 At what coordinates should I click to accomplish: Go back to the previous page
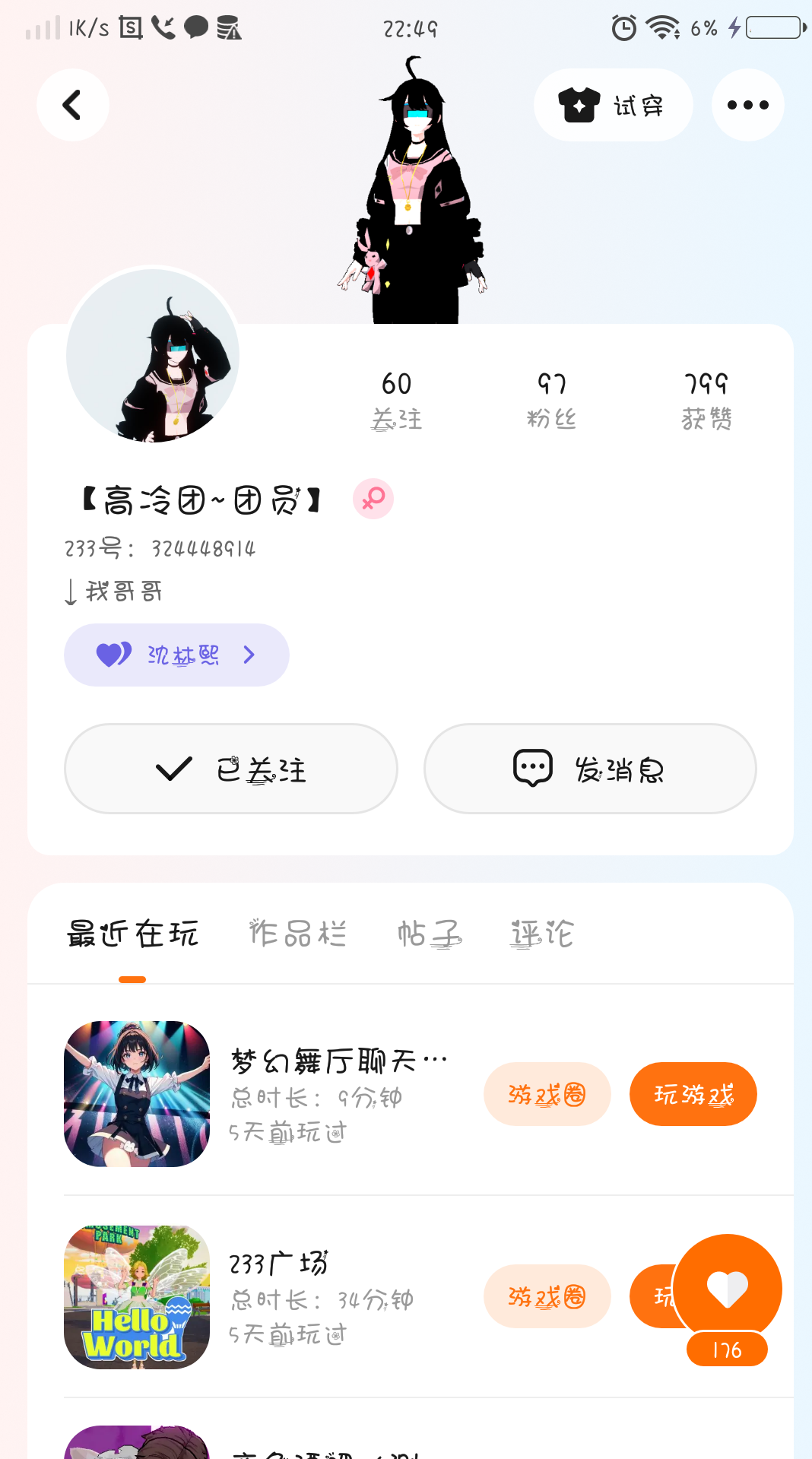click(x=72, y=105)
